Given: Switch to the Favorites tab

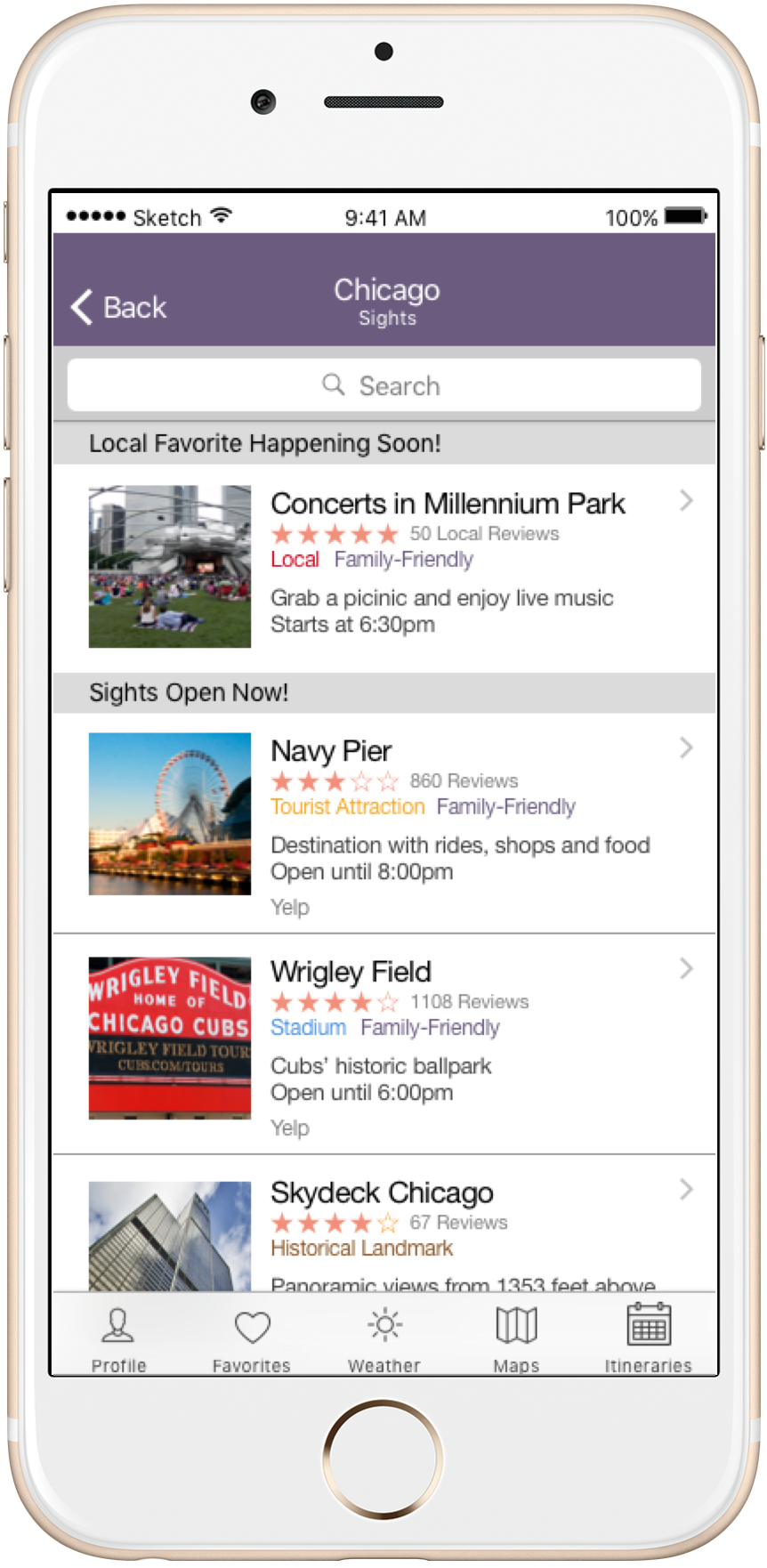Looking at the screenshot, I should click(252, 1339).
